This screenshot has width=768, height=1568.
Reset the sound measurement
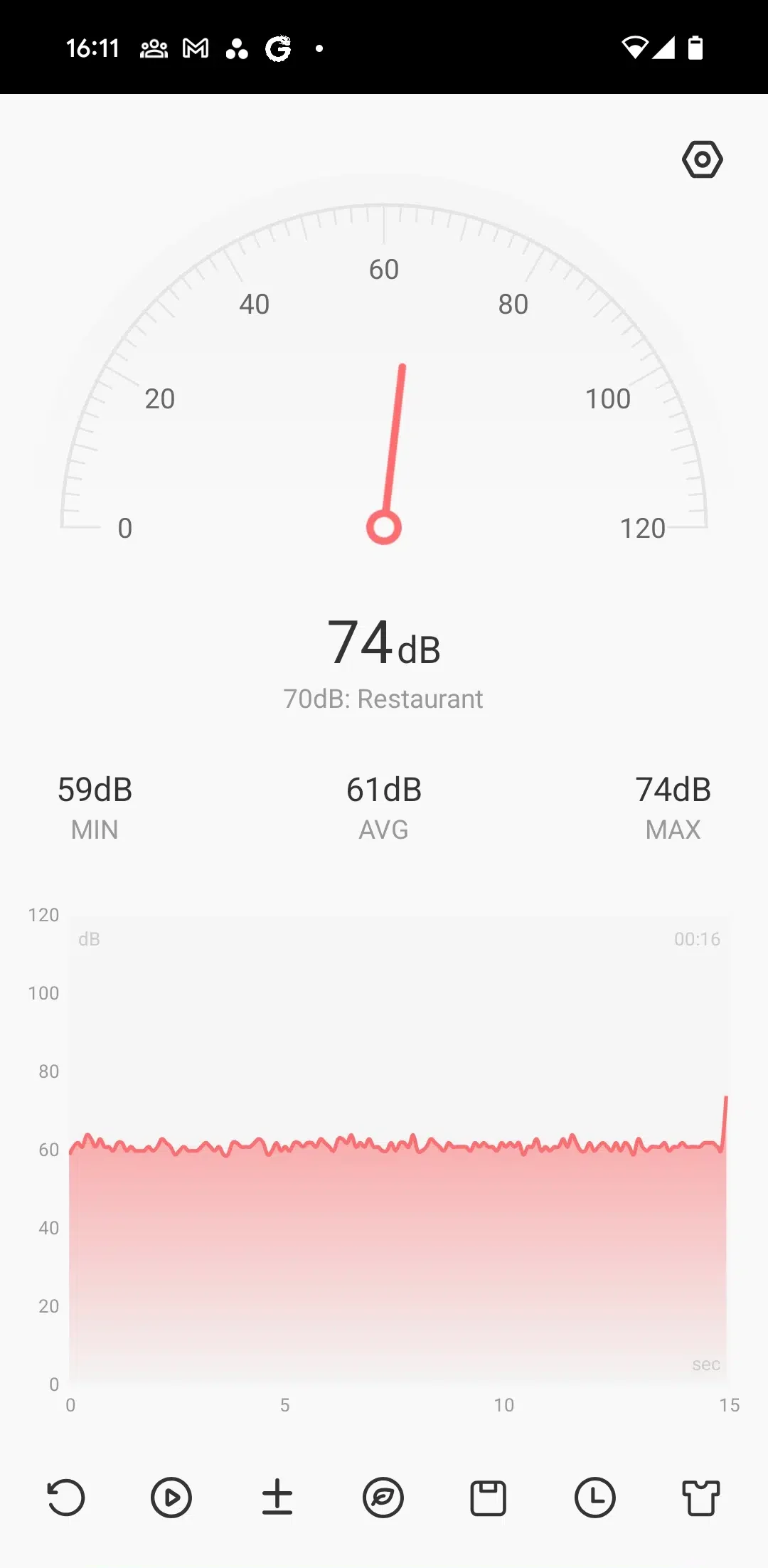[66, 1498]
